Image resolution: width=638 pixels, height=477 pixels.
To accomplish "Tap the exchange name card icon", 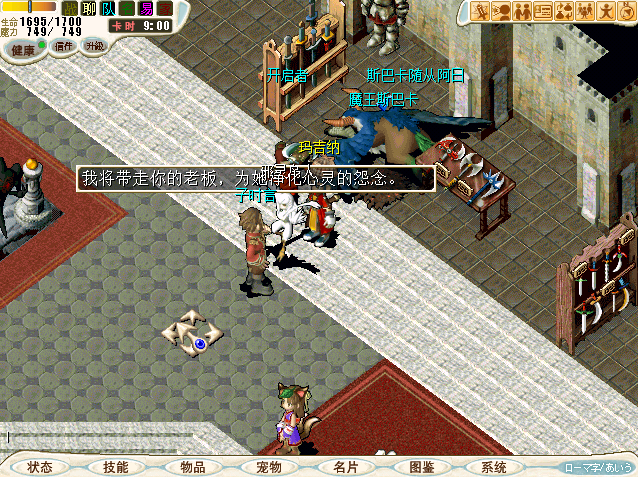I will 544,12.
